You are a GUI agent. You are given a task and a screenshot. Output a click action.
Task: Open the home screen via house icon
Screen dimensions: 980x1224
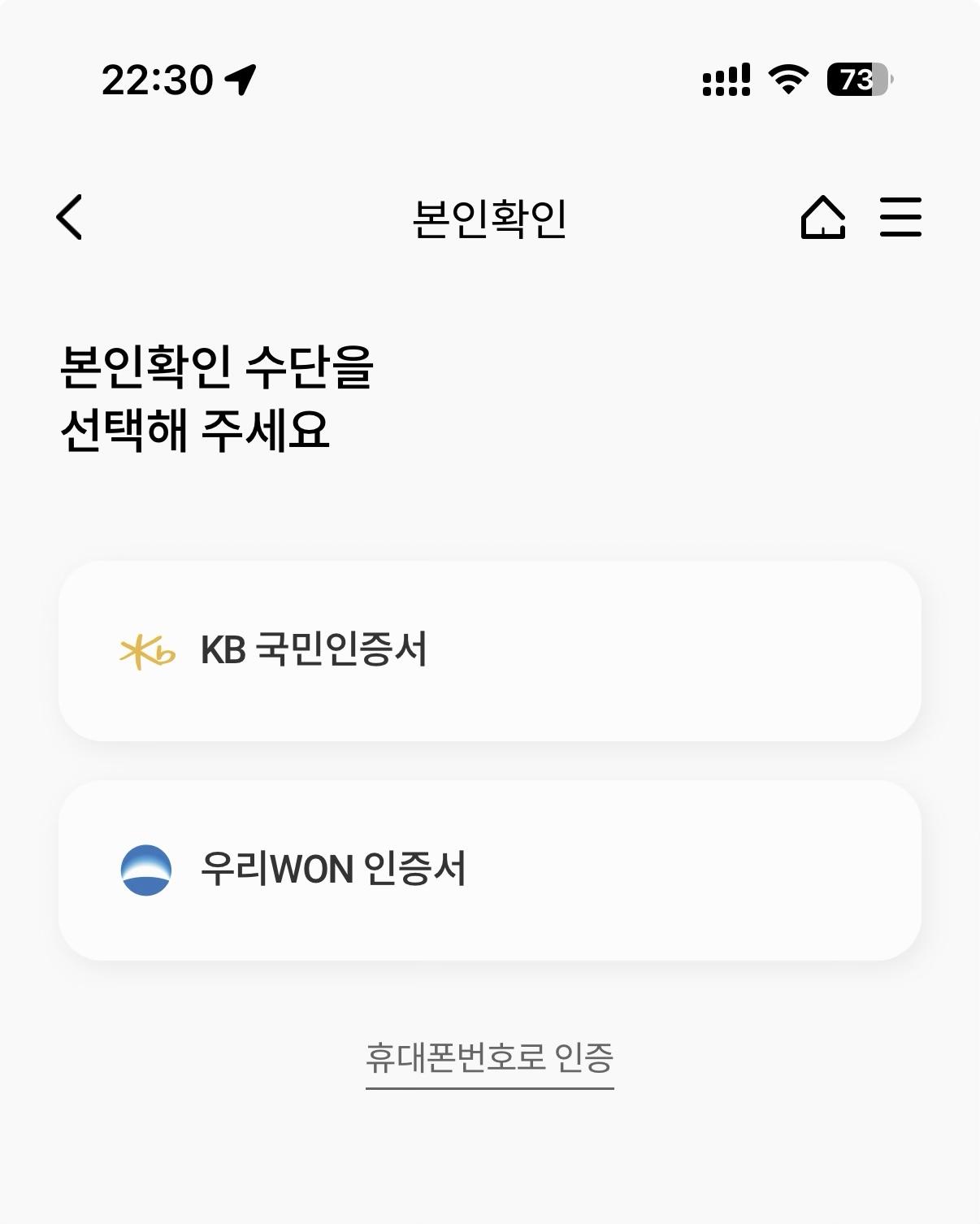[x=824, y=217]
